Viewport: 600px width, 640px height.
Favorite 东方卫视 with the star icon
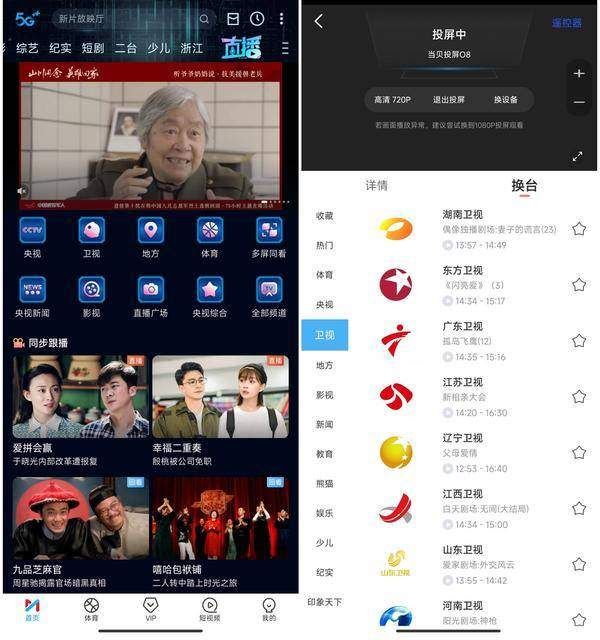click(578, 285)
